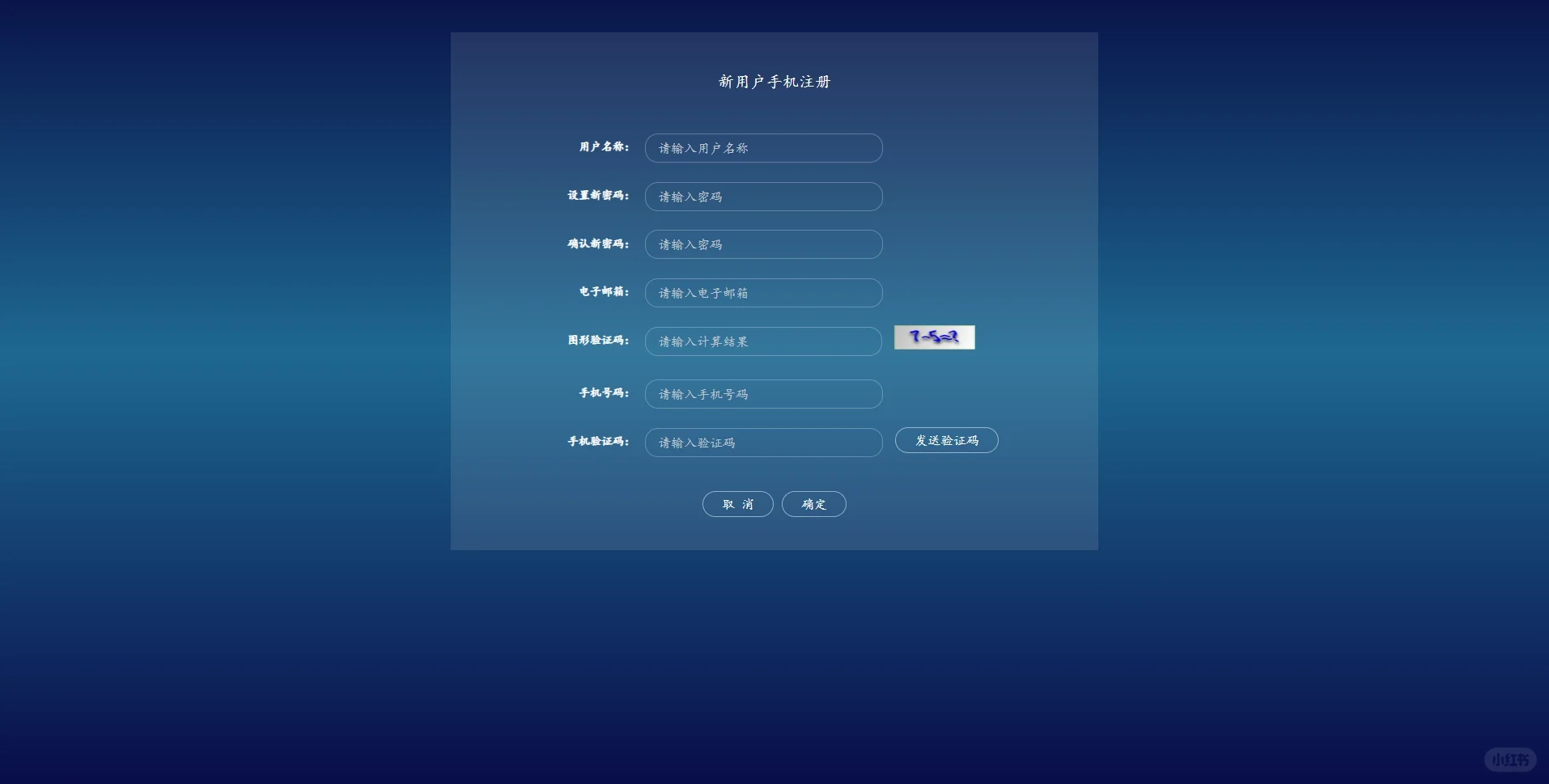1549x784 pixels.
Task: Focus the 图形验证码 result field
Action: click(x=763, y=341)
